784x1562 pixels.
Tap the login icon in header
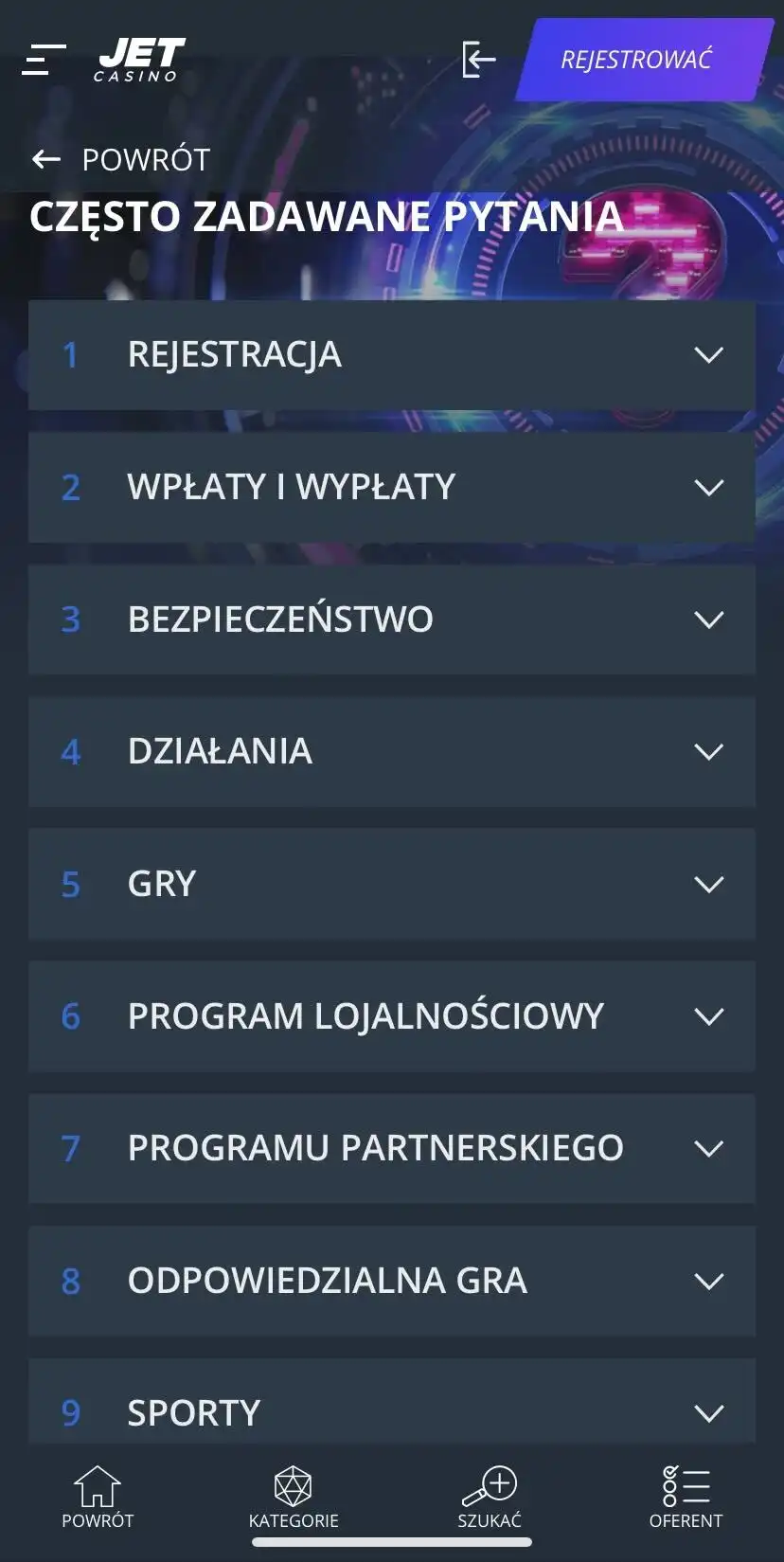pyautogui.click(x=479, y=60)
